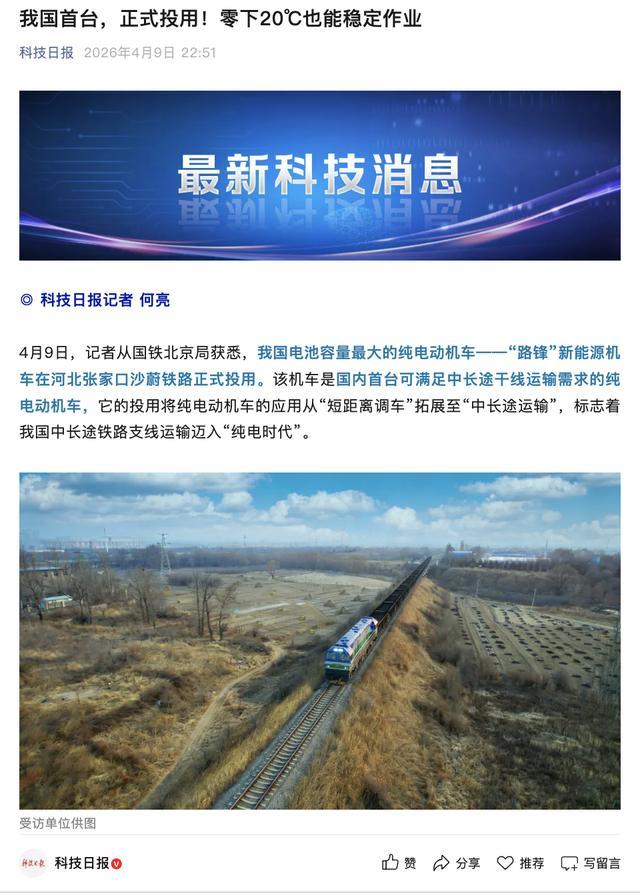640x893 pixels.
Task: Open the 科技日报 account name under the title
Action: point(46,52)
